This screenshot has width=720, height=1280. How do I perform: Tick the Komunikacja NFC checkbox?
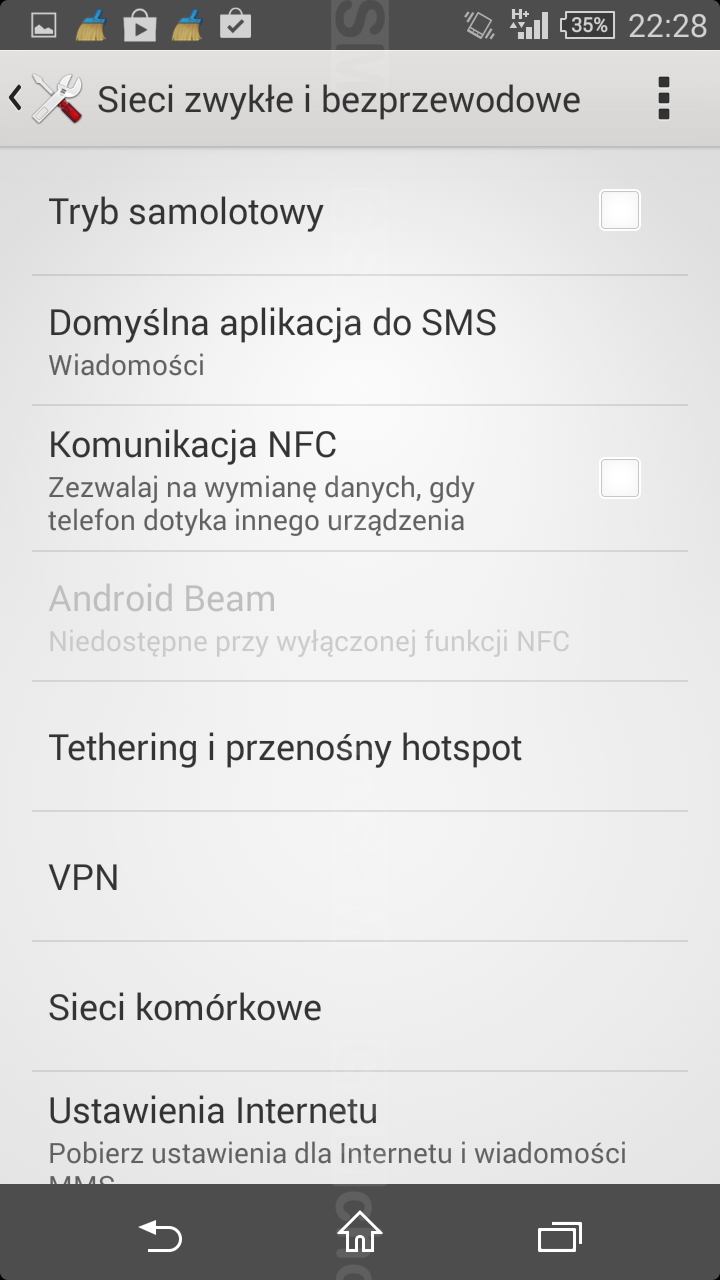(620, 478)
